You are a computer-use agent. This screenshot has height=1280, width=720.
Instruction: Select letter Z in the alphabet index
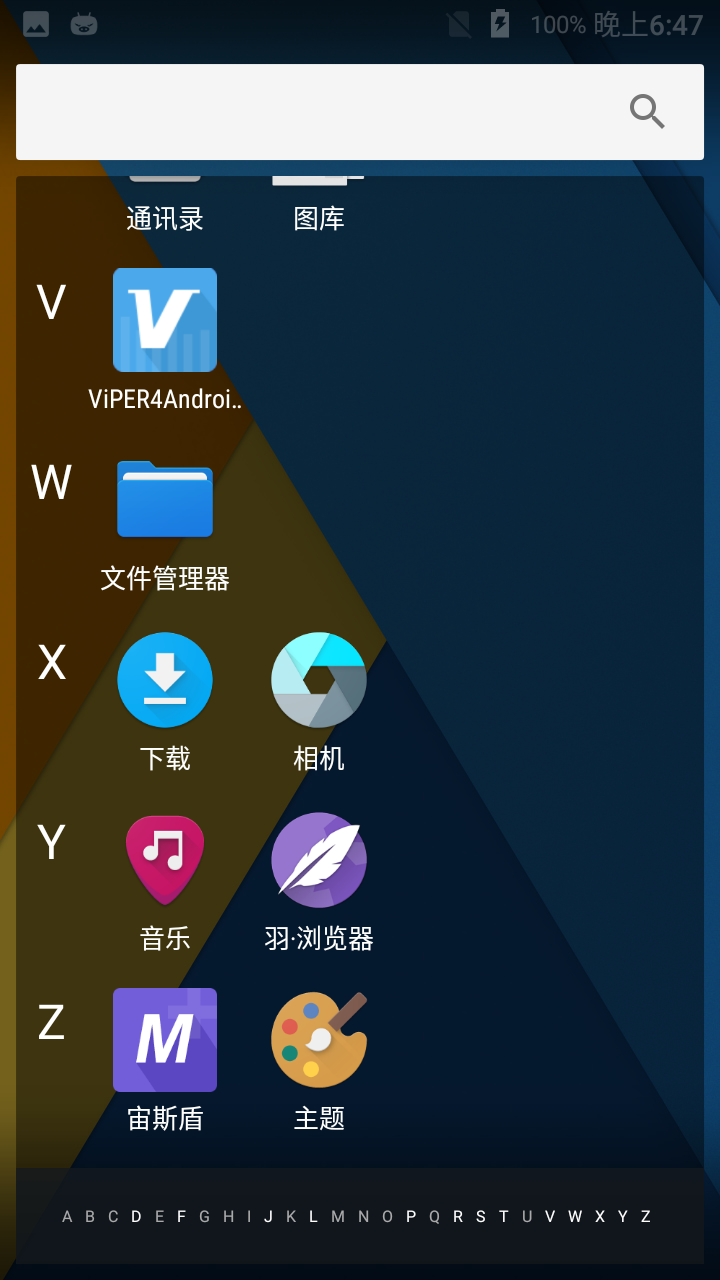646,1216
